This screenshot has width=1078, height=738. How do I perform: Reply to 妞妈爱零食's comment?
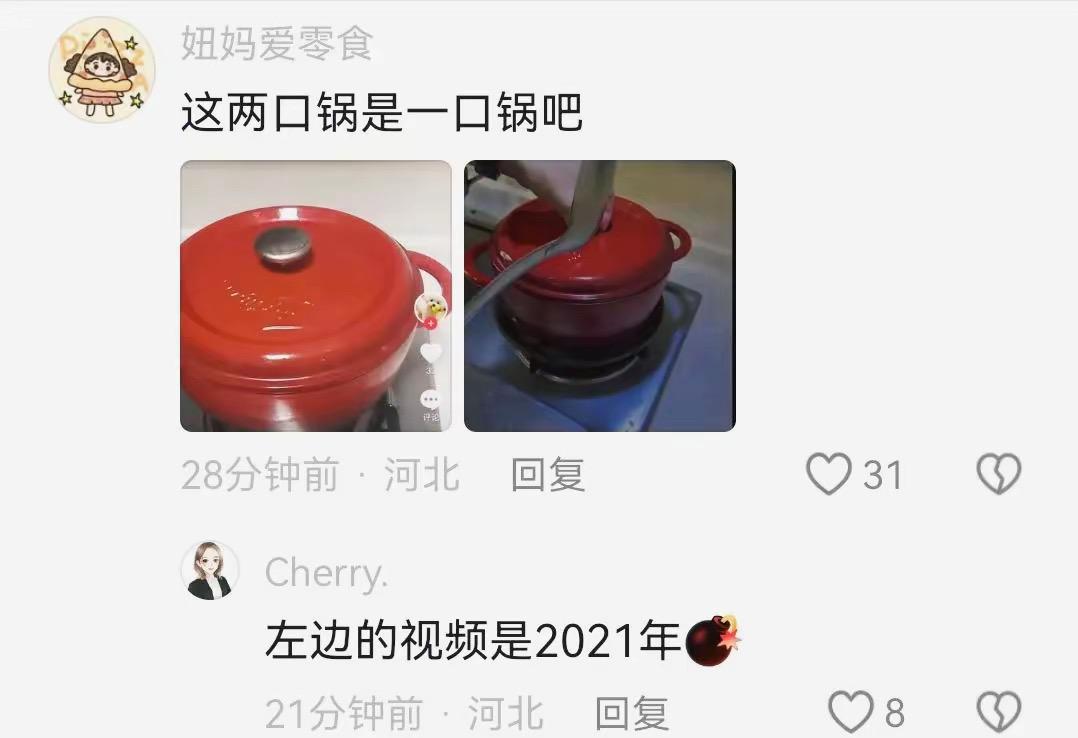click(x=547, y=475)
